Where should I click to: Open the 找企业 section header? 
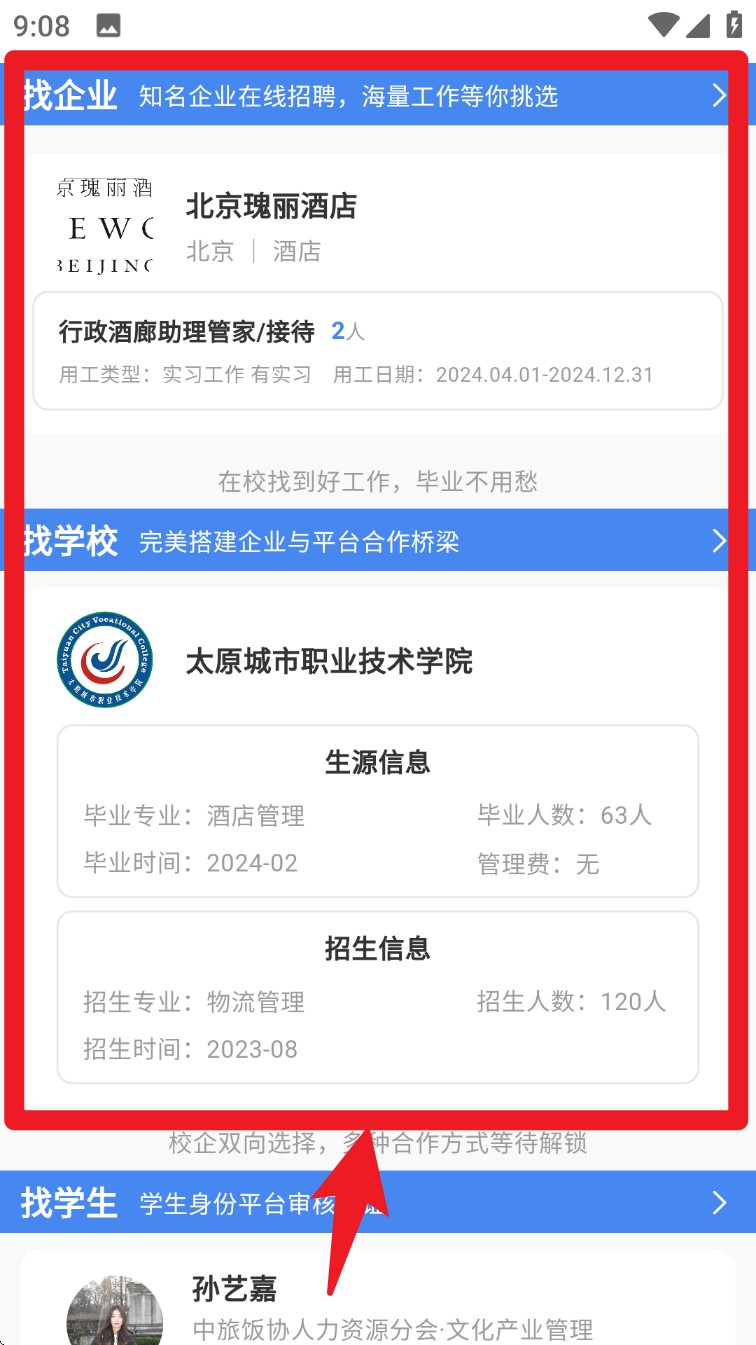coord(376,96)
